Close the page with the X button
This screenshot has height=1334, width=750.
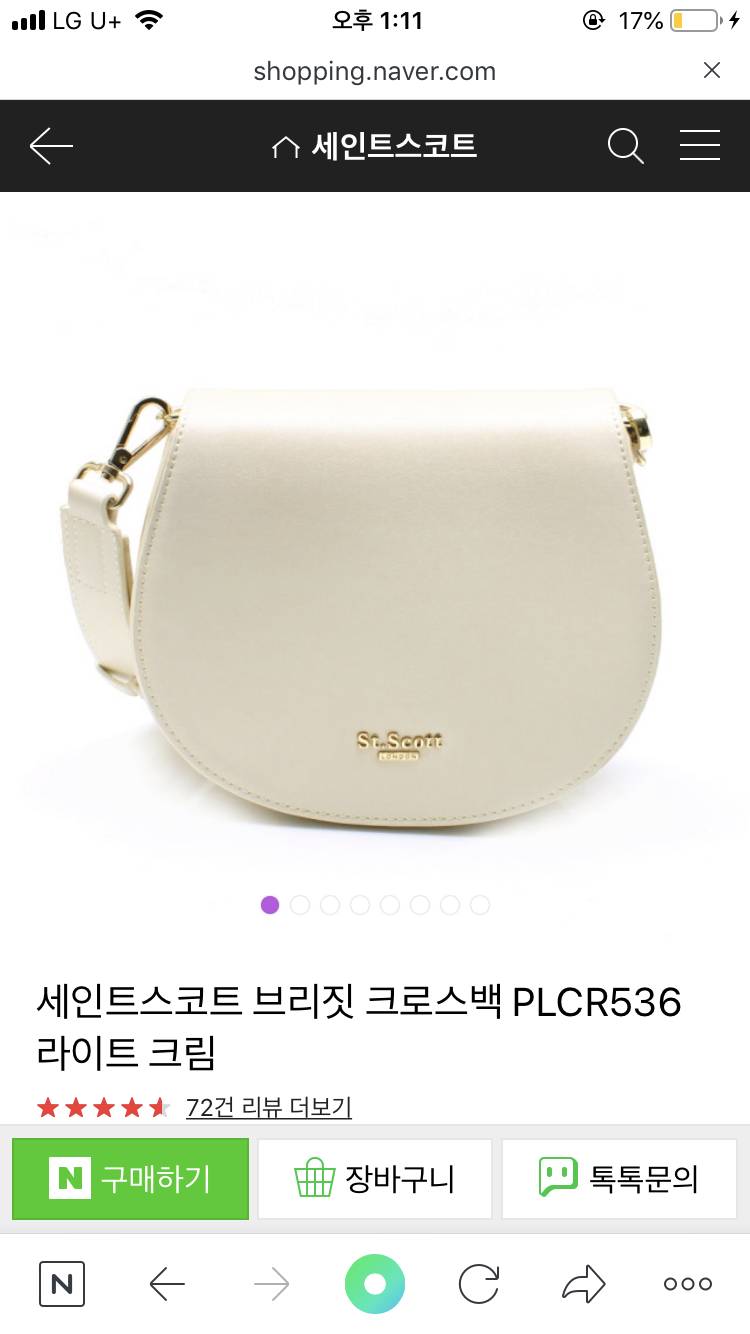coord(711,70)
